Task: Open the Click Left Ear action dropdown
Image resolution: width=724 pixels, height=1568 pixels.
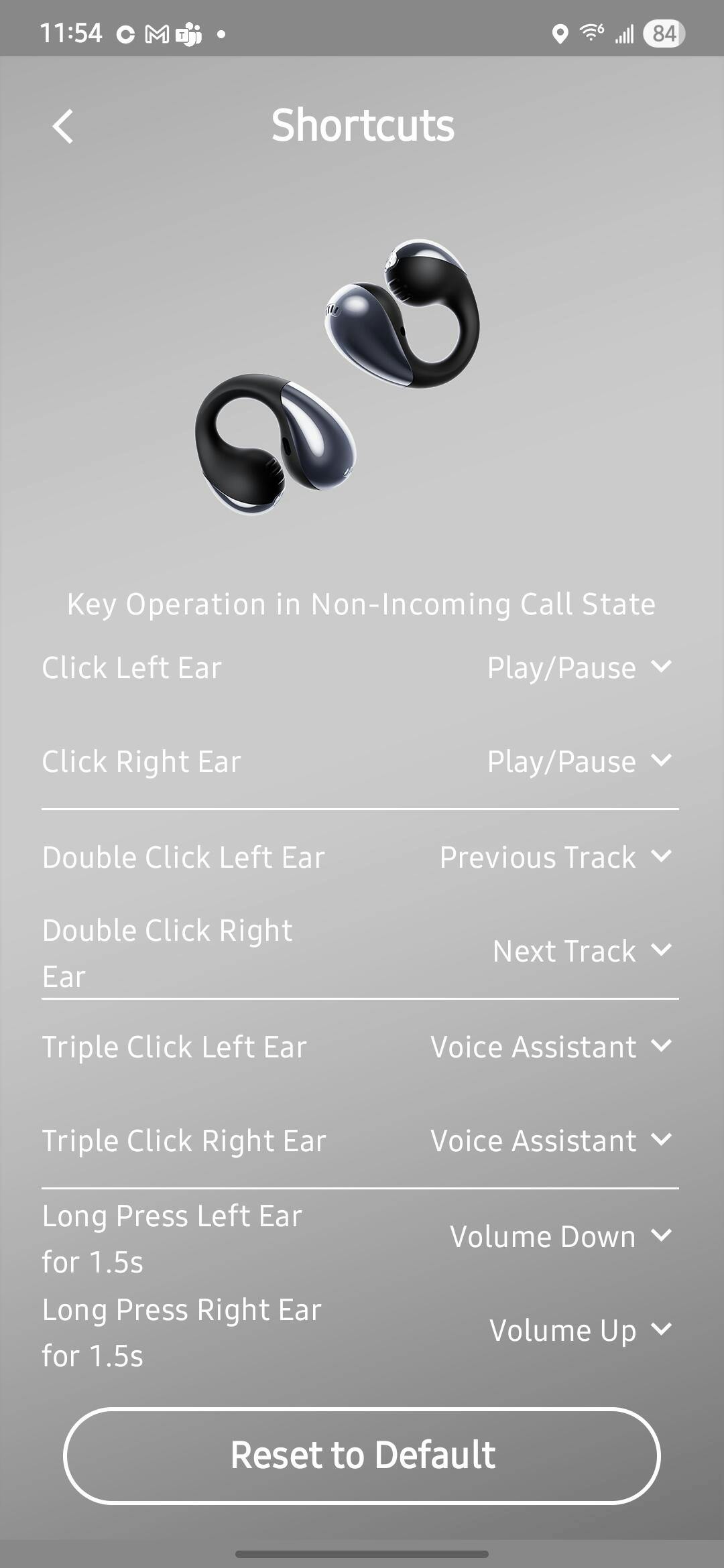Action: (578, 668)
